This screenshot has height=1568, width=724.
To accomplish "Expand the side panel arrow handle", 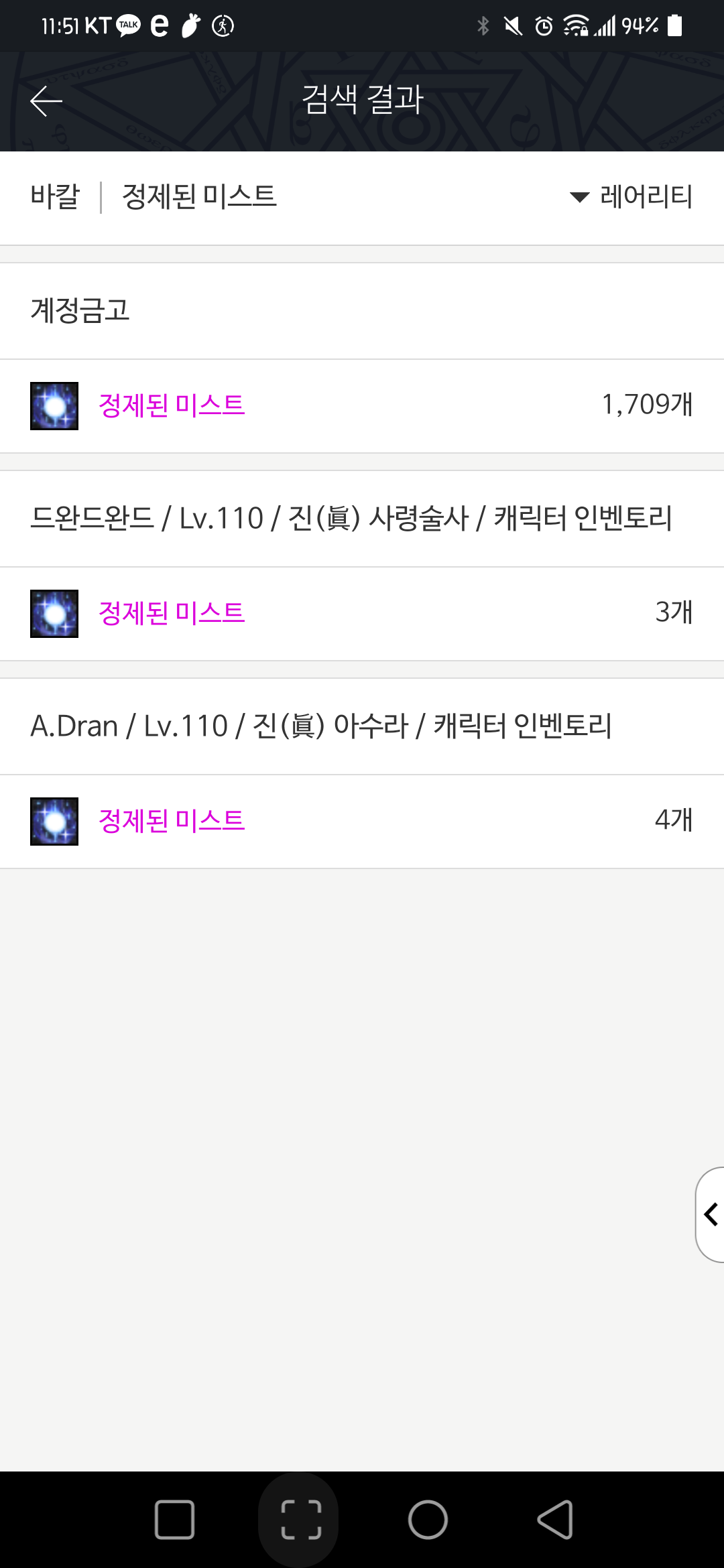I will (x=711, y=1214).
